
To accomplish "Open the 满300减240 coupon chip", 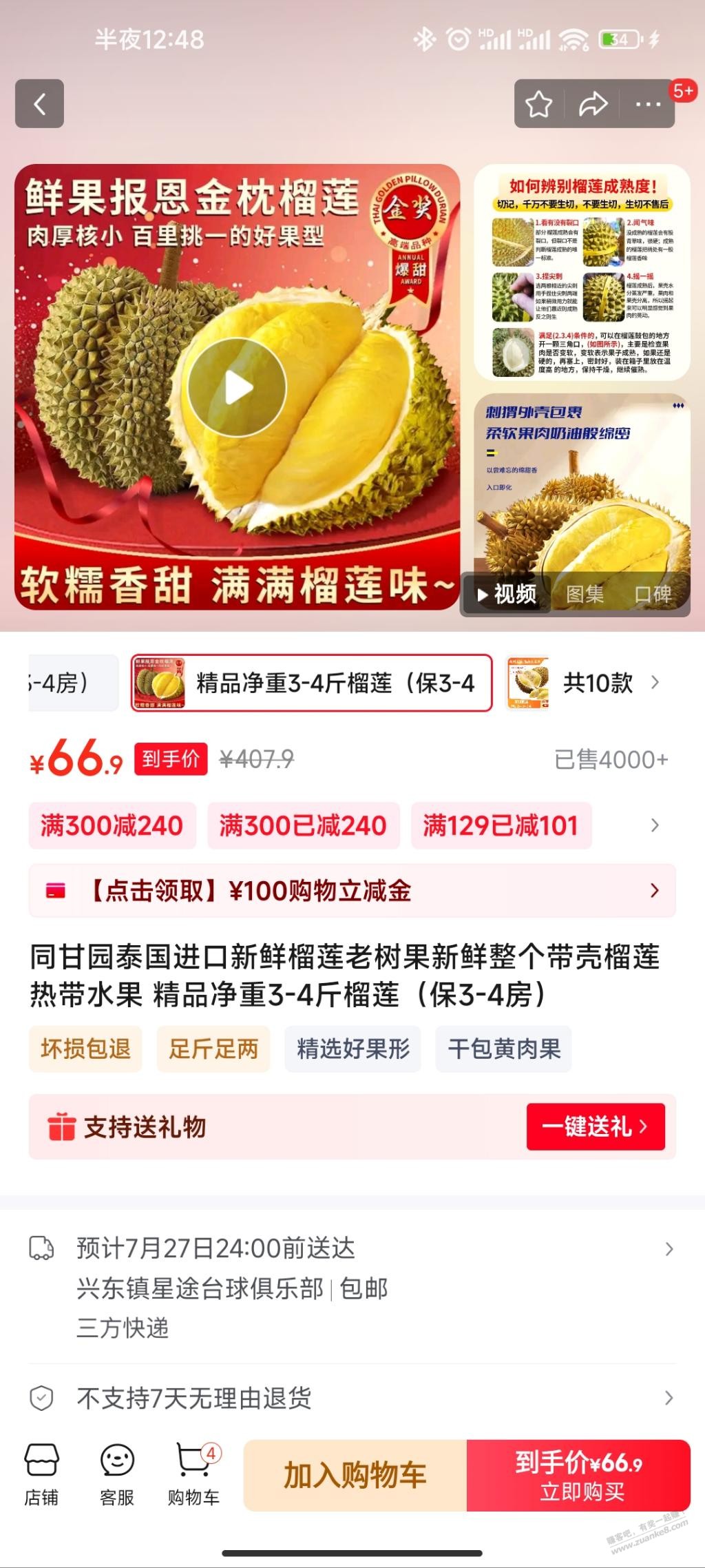I will (x=112, y=825).
